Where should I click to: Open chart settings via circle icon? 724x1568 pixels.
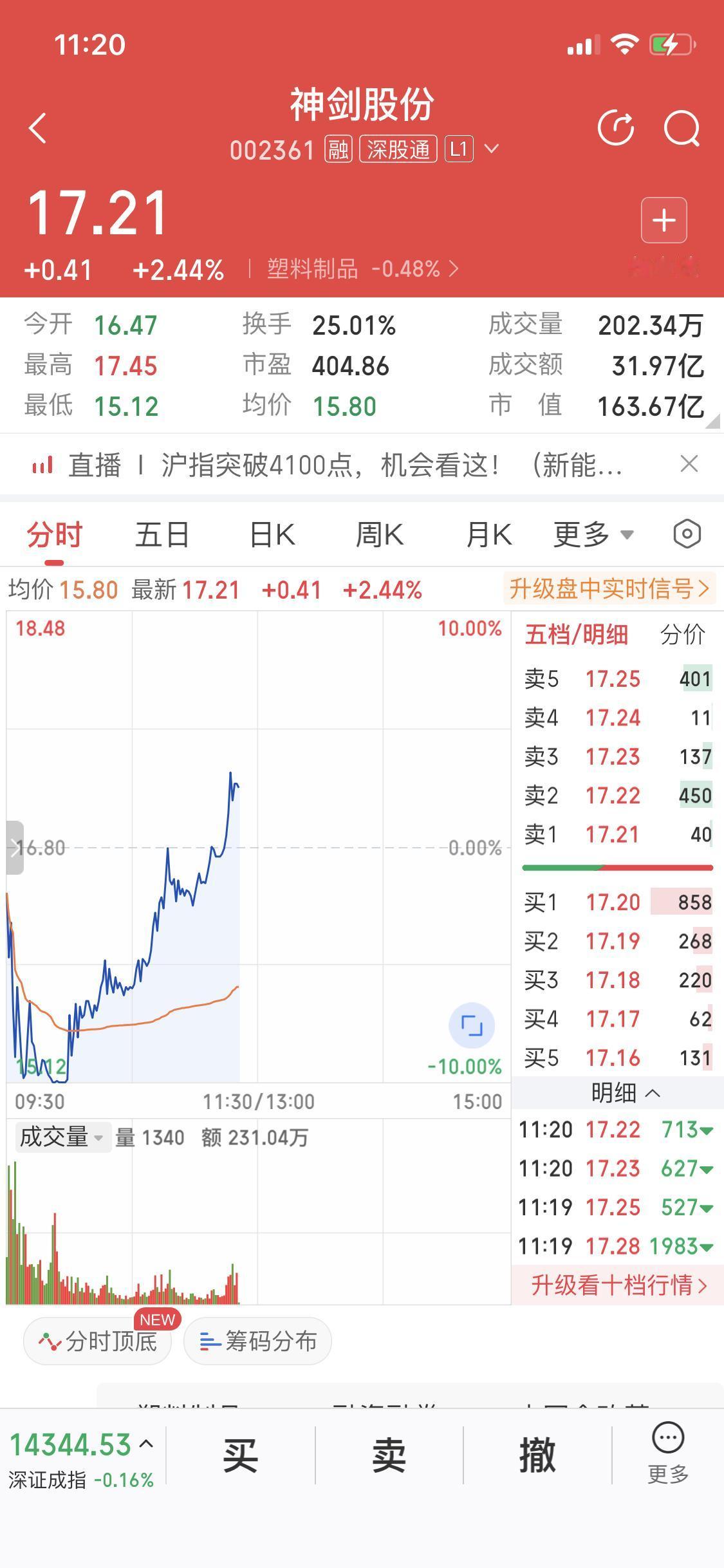point(686,534)
